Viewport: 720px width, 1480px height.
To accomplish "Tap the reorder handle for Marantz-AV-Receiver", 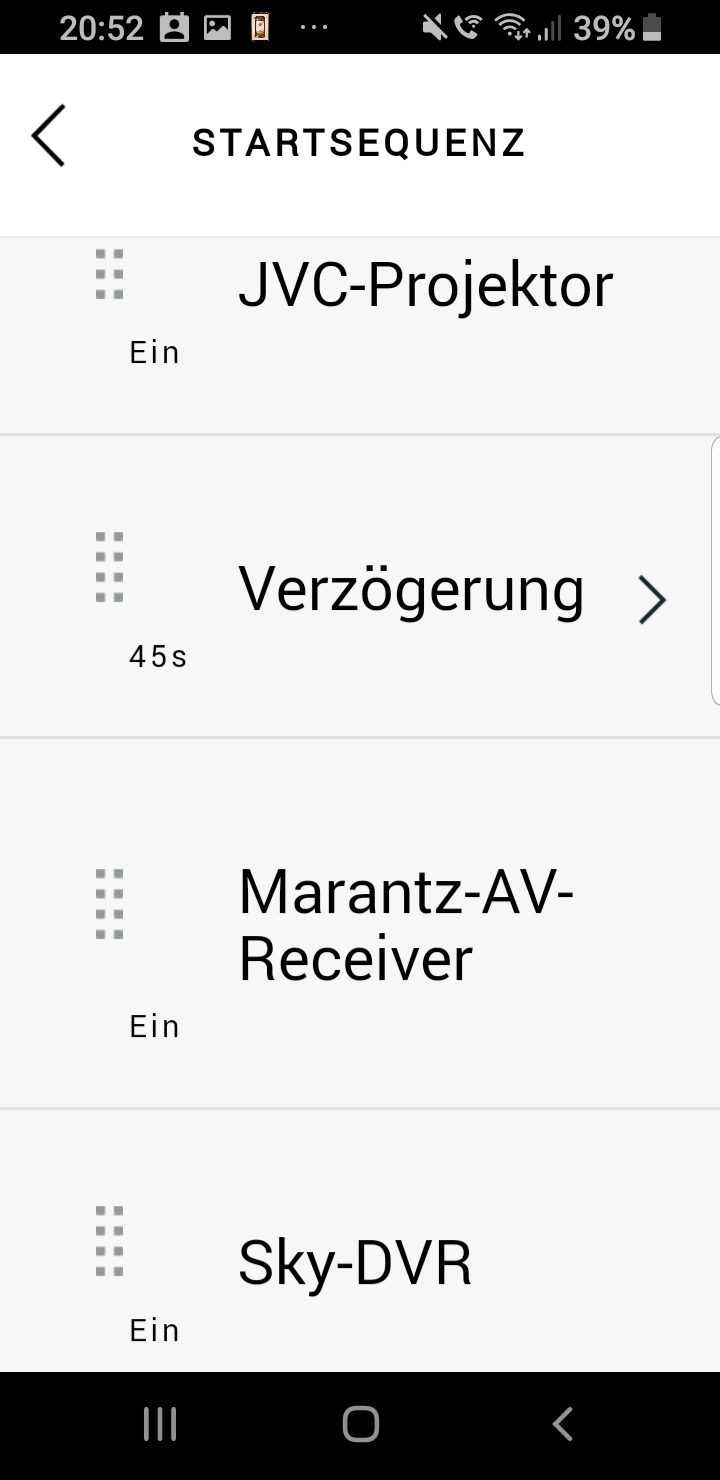I will (x=109, y=904).
